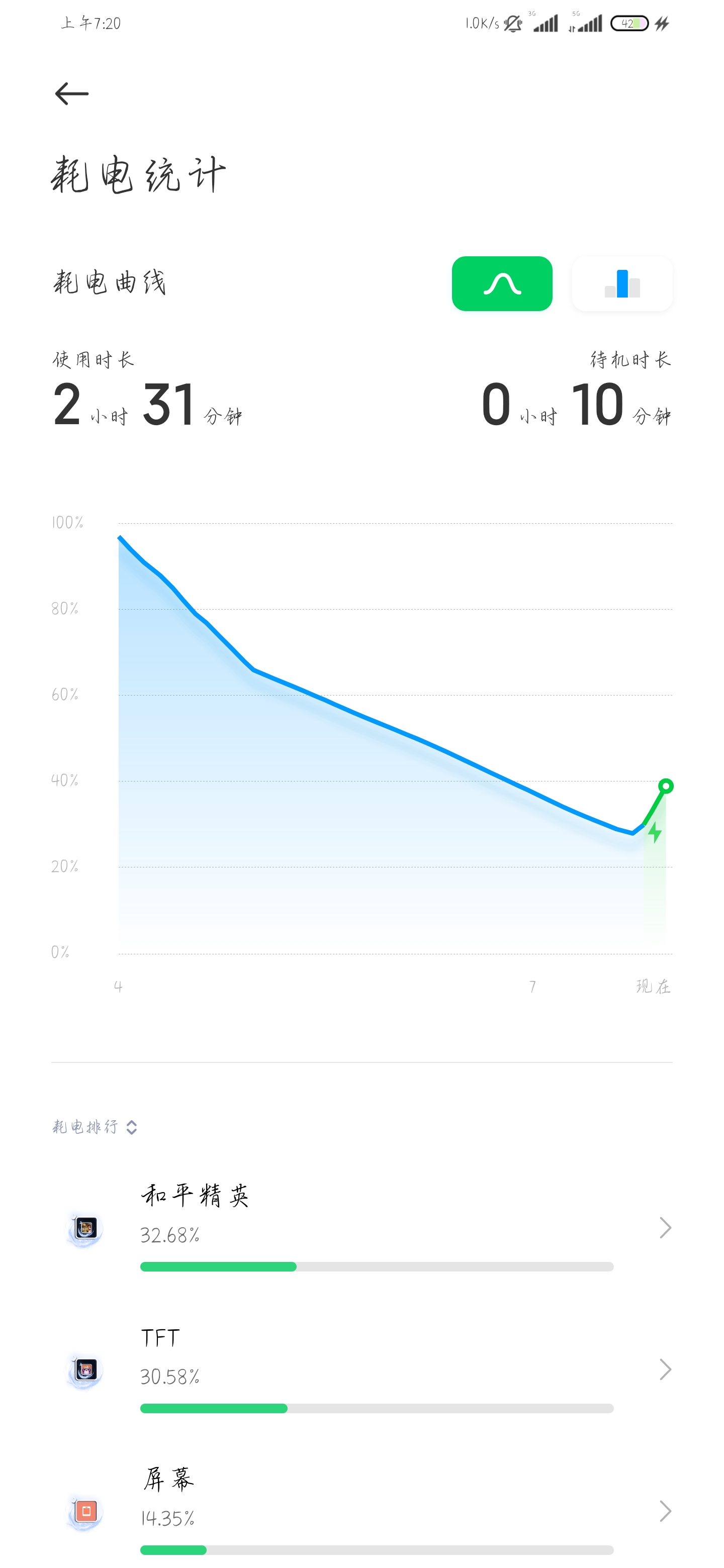Open the 耗电排行 sorting dropdown

point(95,1127)
